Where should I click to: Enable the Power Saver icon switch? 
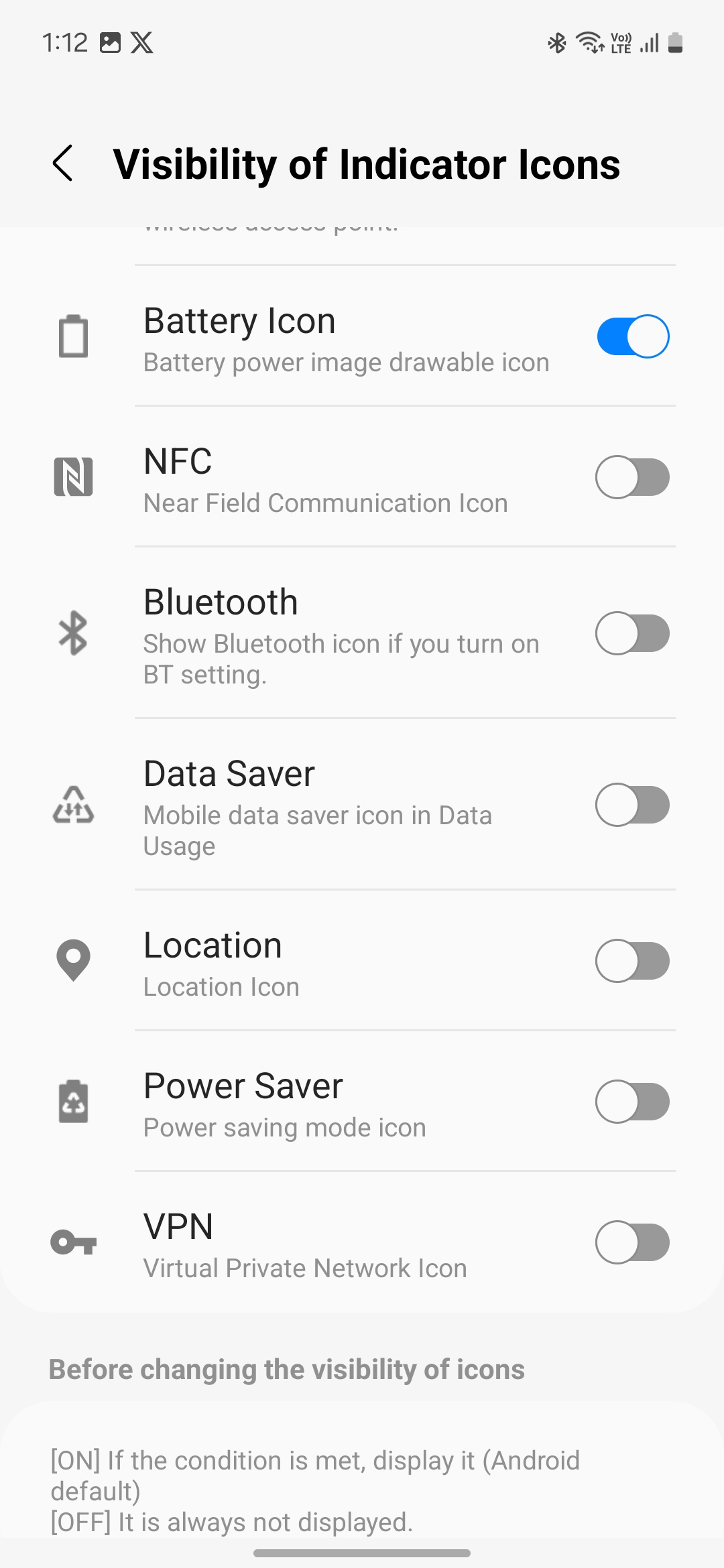click(631, 1102)
